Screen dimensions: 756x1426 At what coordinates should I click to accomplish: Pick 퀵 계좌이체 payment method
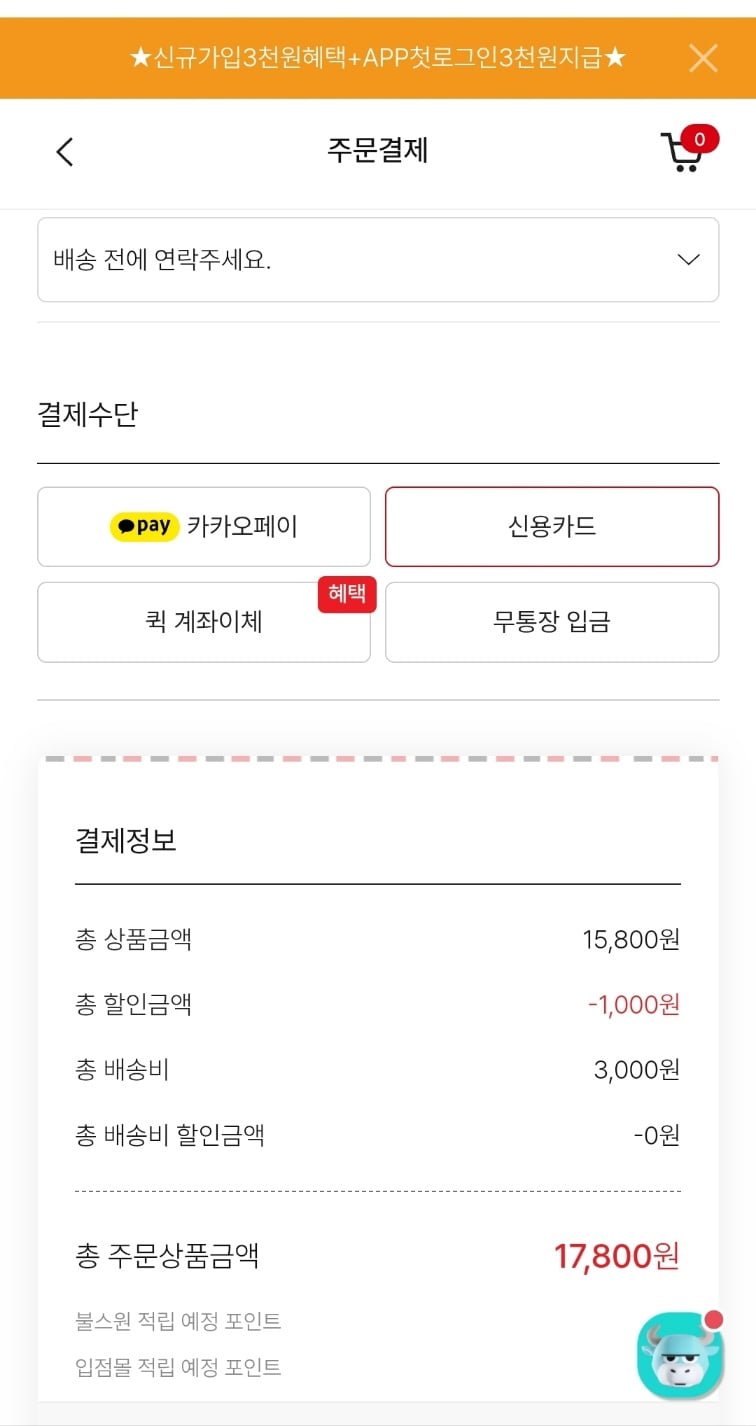point(204,622)
